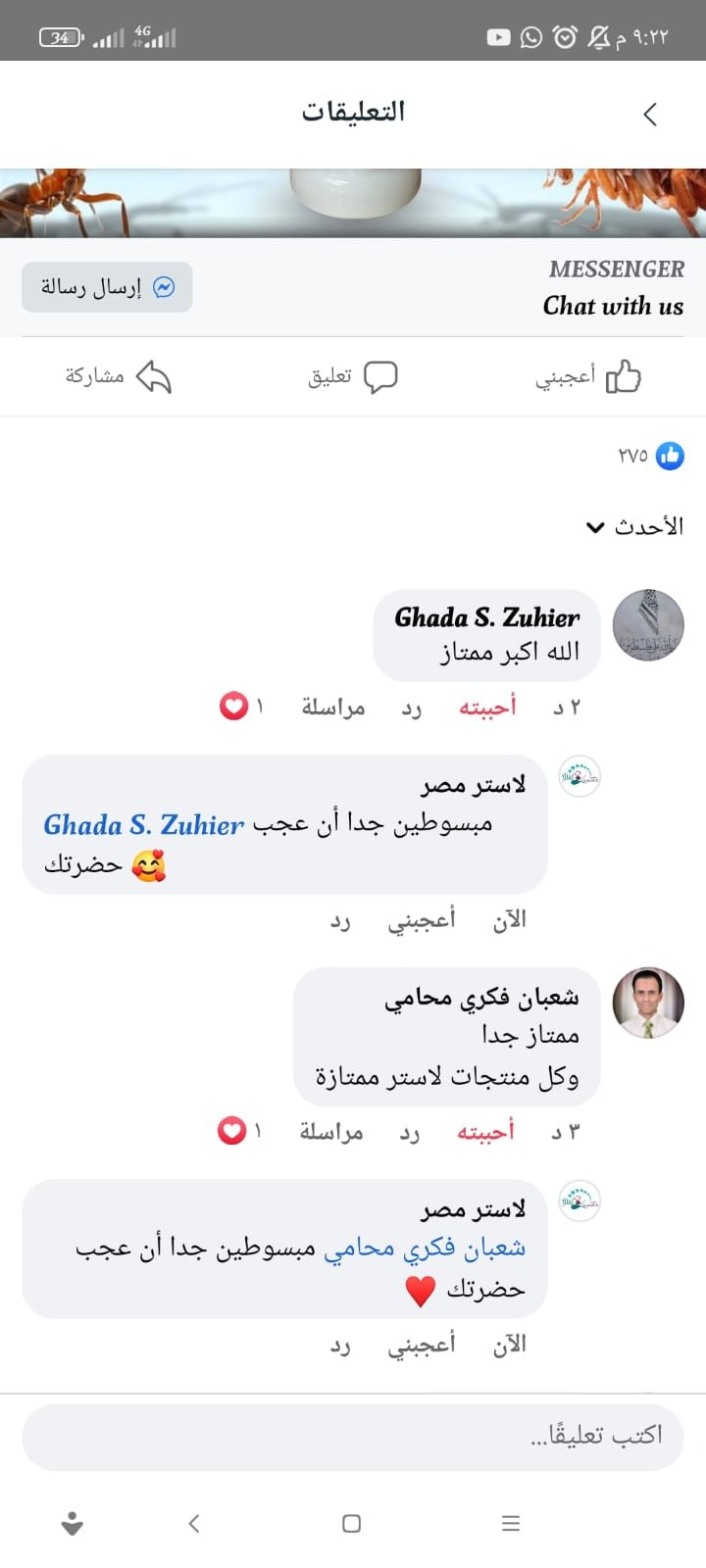Screen dimensions: 706x1568
Task: Go back using the arrow beside التعليقات
Action: 649,115
